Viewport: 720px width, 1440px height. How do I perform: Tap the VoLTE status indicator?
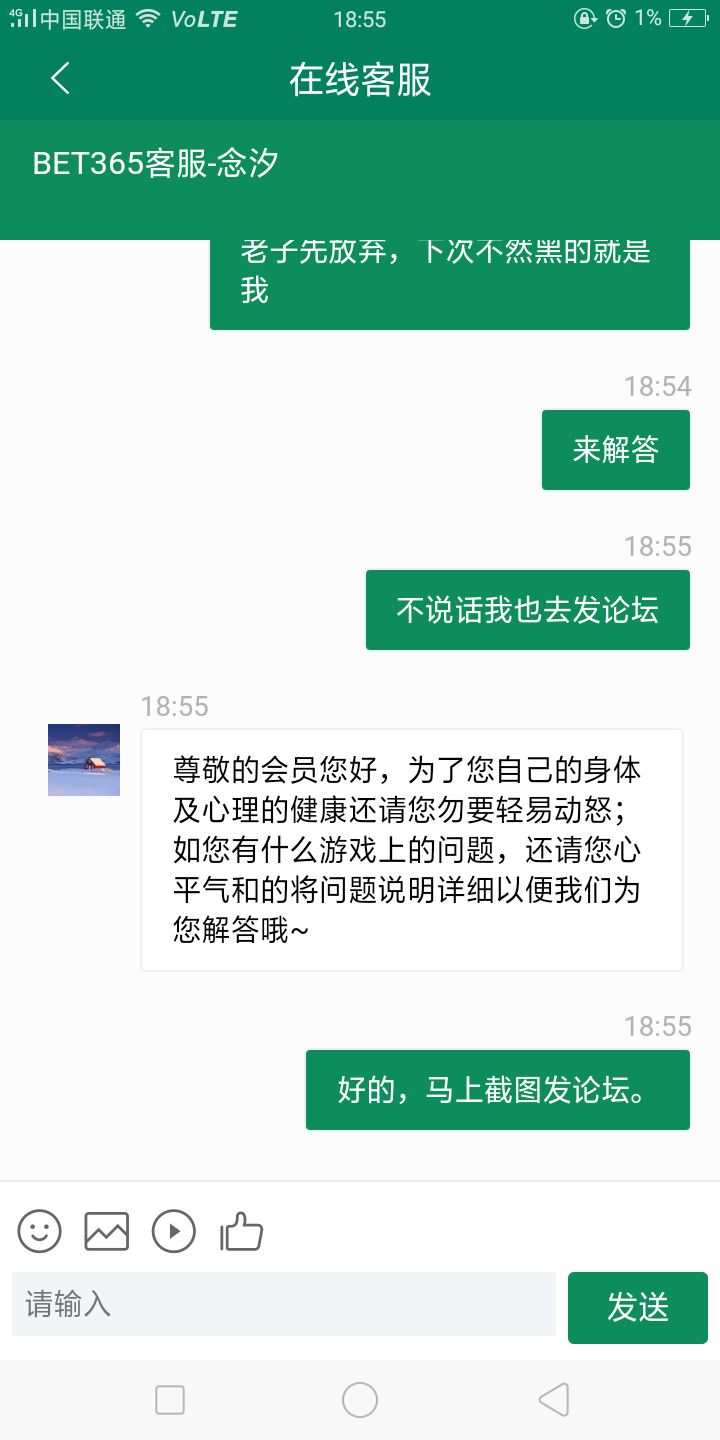[x=205, y=17]
